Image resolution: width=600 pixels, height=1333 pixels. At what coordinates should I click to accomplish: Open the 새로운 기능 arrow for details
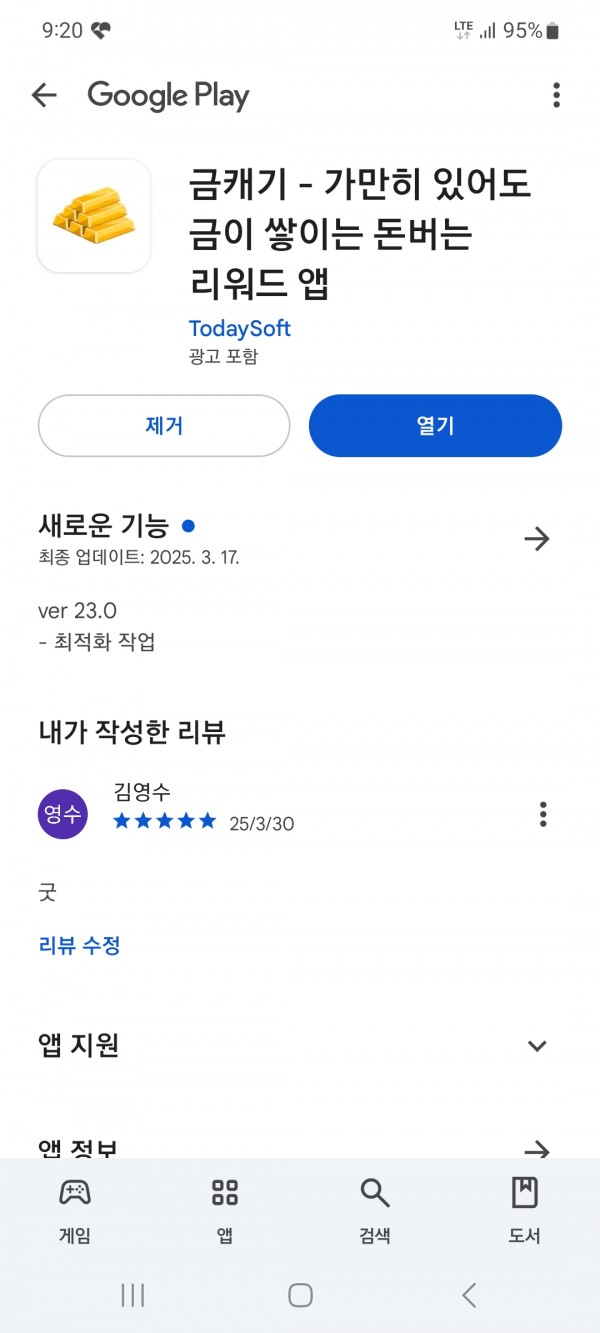click(x=537, y=539)
